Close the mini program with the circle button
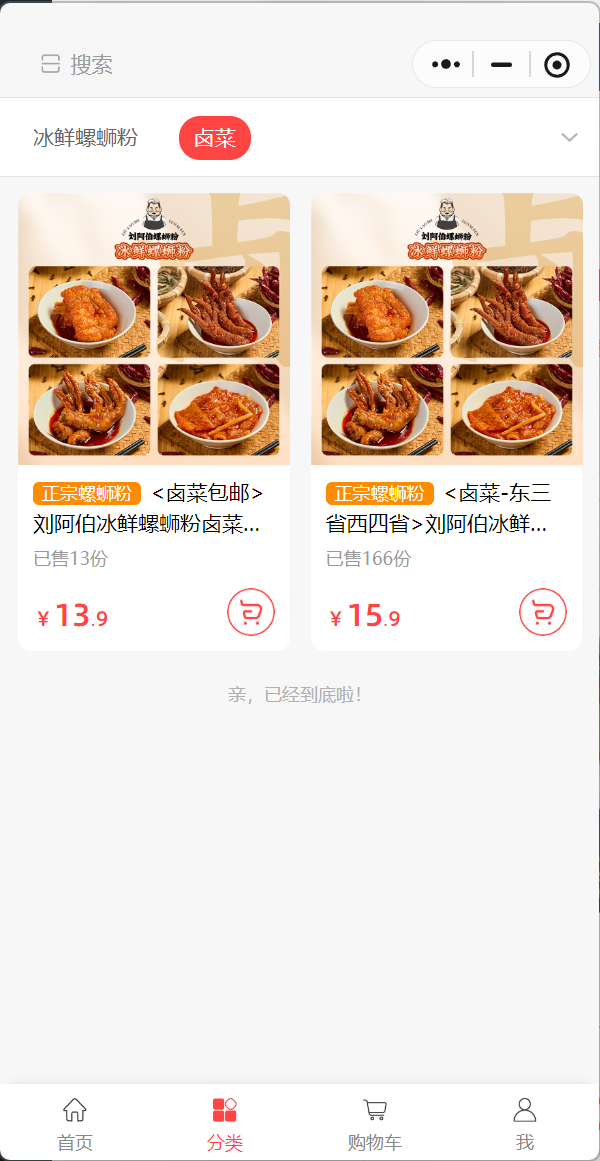 pos(557,65)
